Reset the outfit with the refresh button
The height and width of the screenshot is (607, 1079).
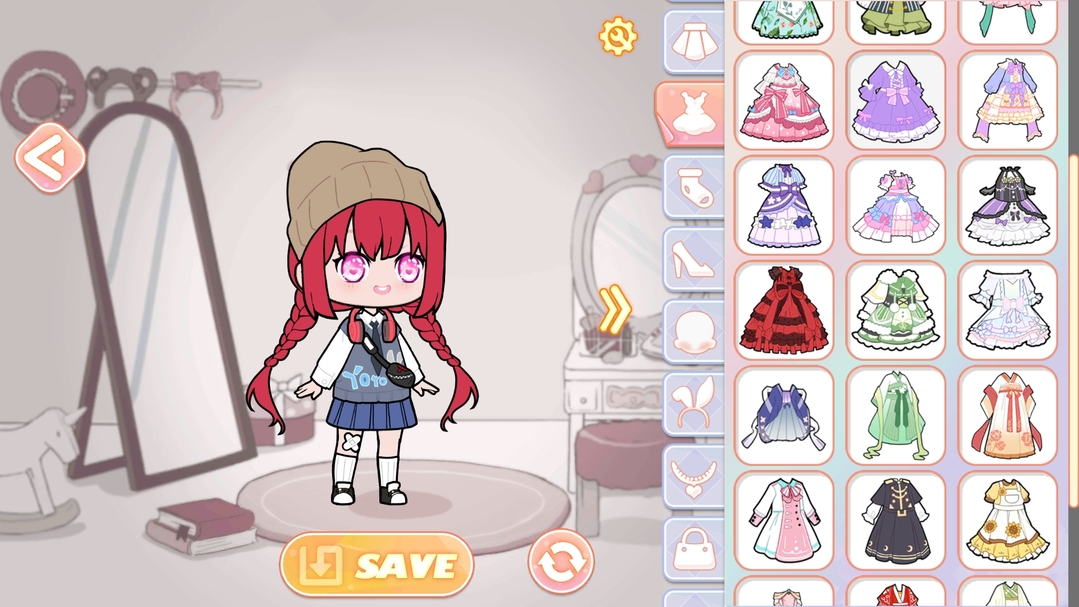click(560, 562)
